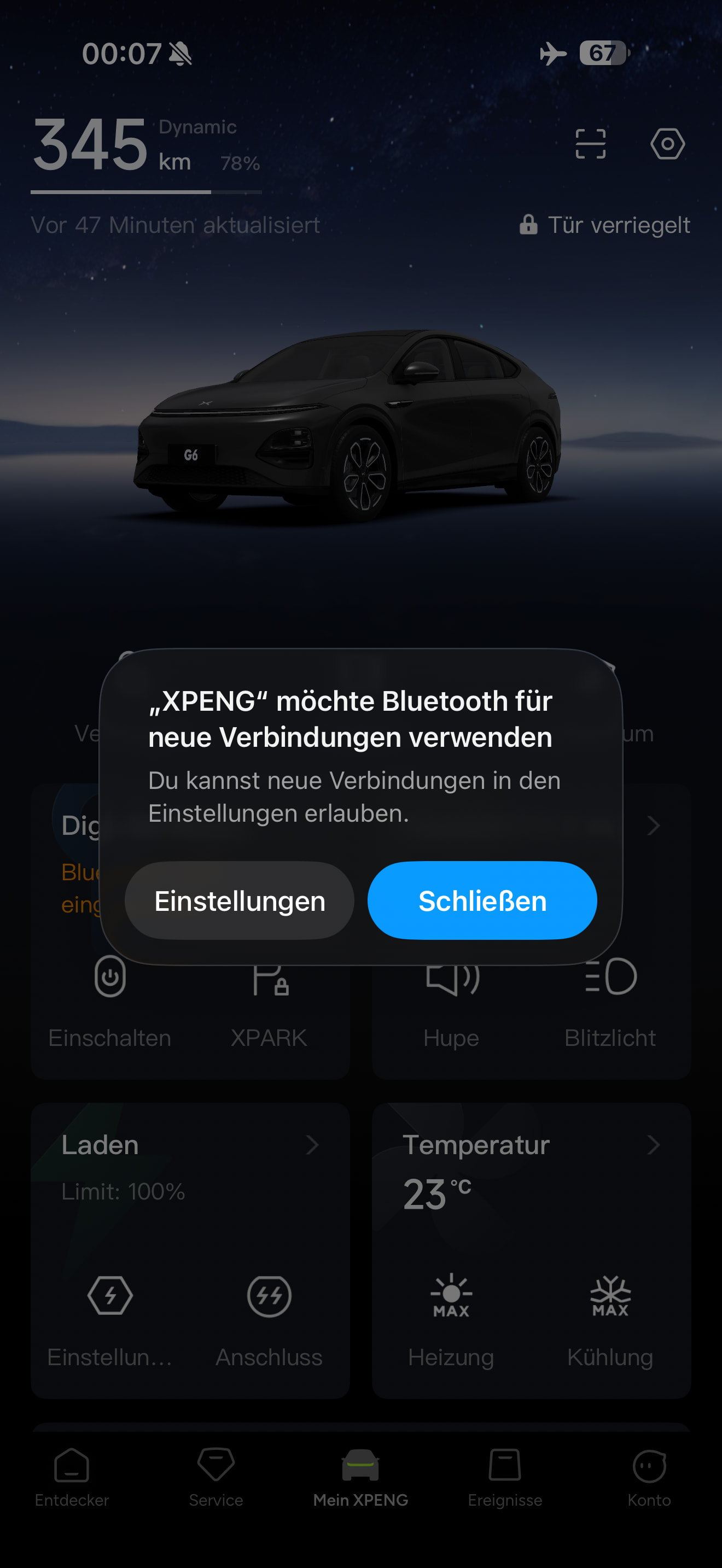Go to the Ereignisse tab
Screen dimensions: 722x1568
tap(505, 1477)
